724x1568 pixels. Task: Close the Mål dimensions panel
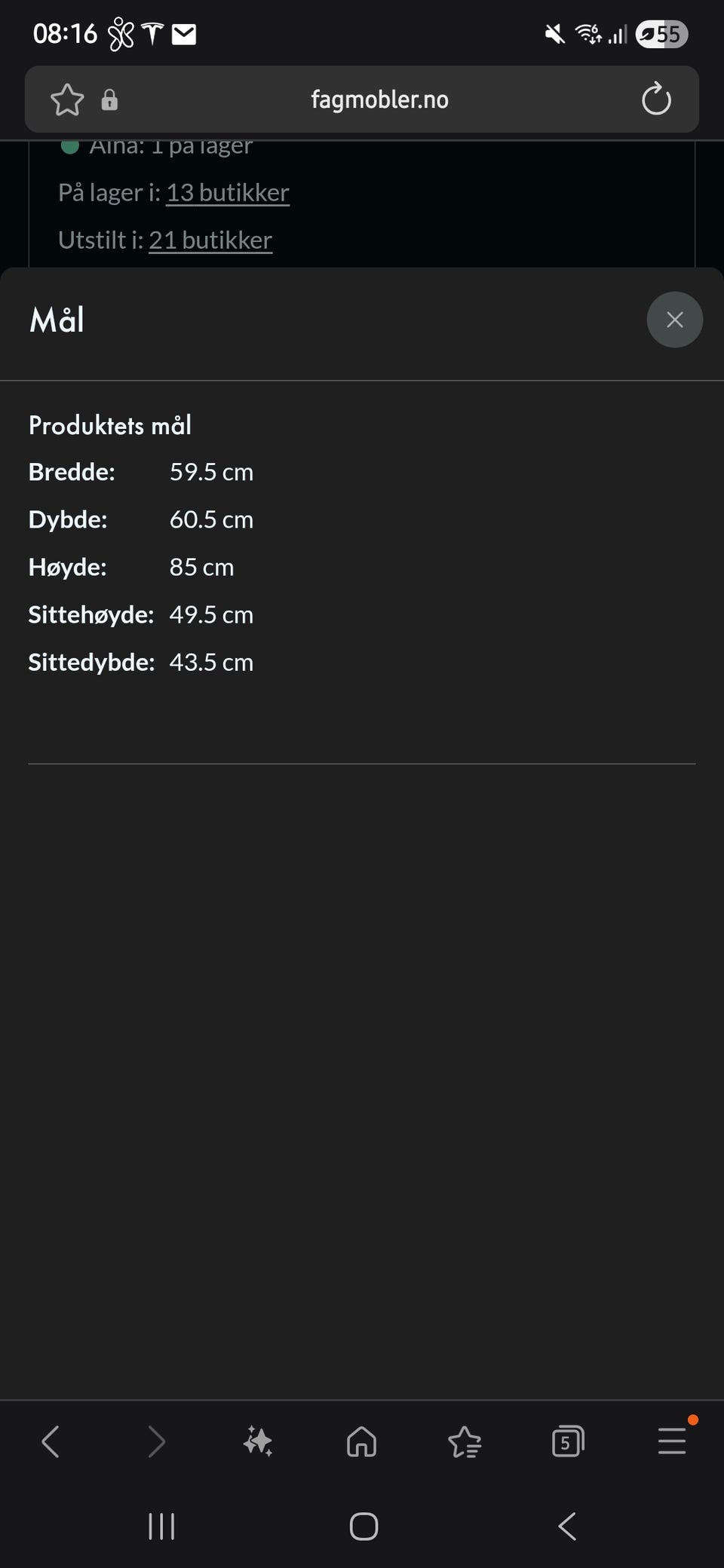pyautogui.click(x=674, y=320)
